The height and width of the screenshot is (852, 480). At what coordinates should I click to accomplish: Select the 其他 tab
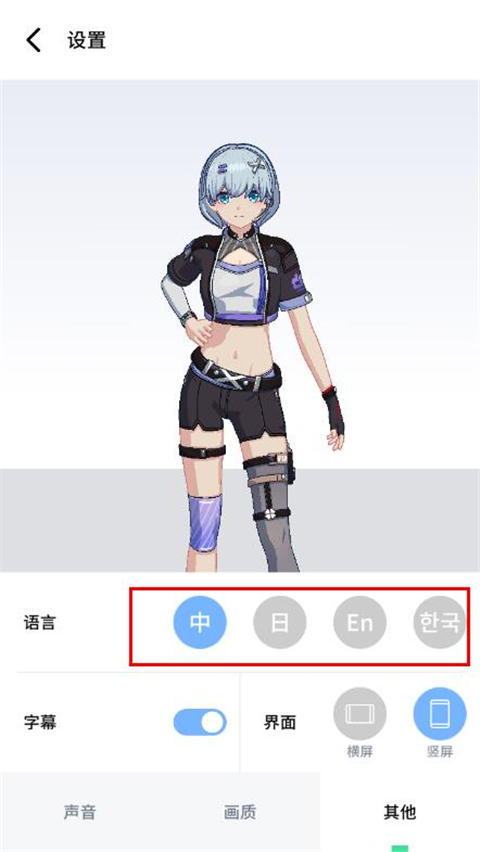[x=400, y=812]
